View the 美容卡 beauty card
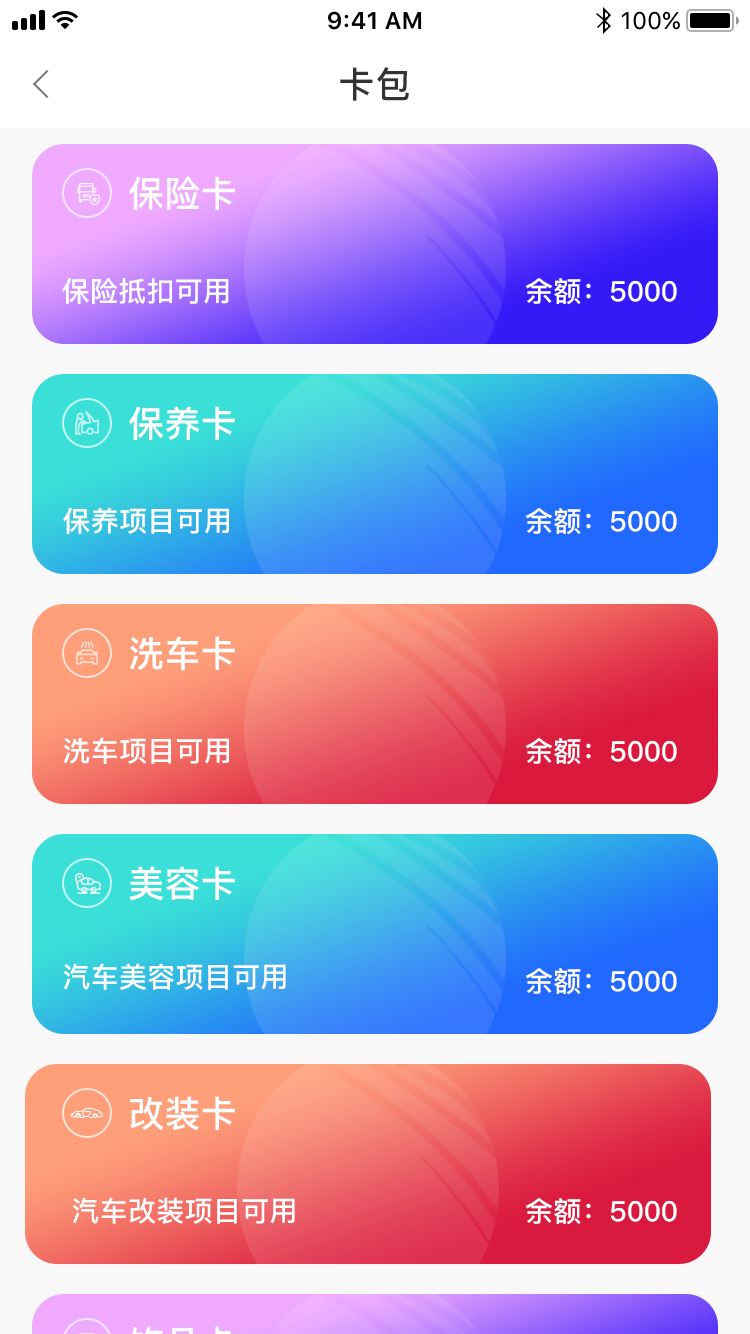The image size is (750, 1334). (375, 934)
